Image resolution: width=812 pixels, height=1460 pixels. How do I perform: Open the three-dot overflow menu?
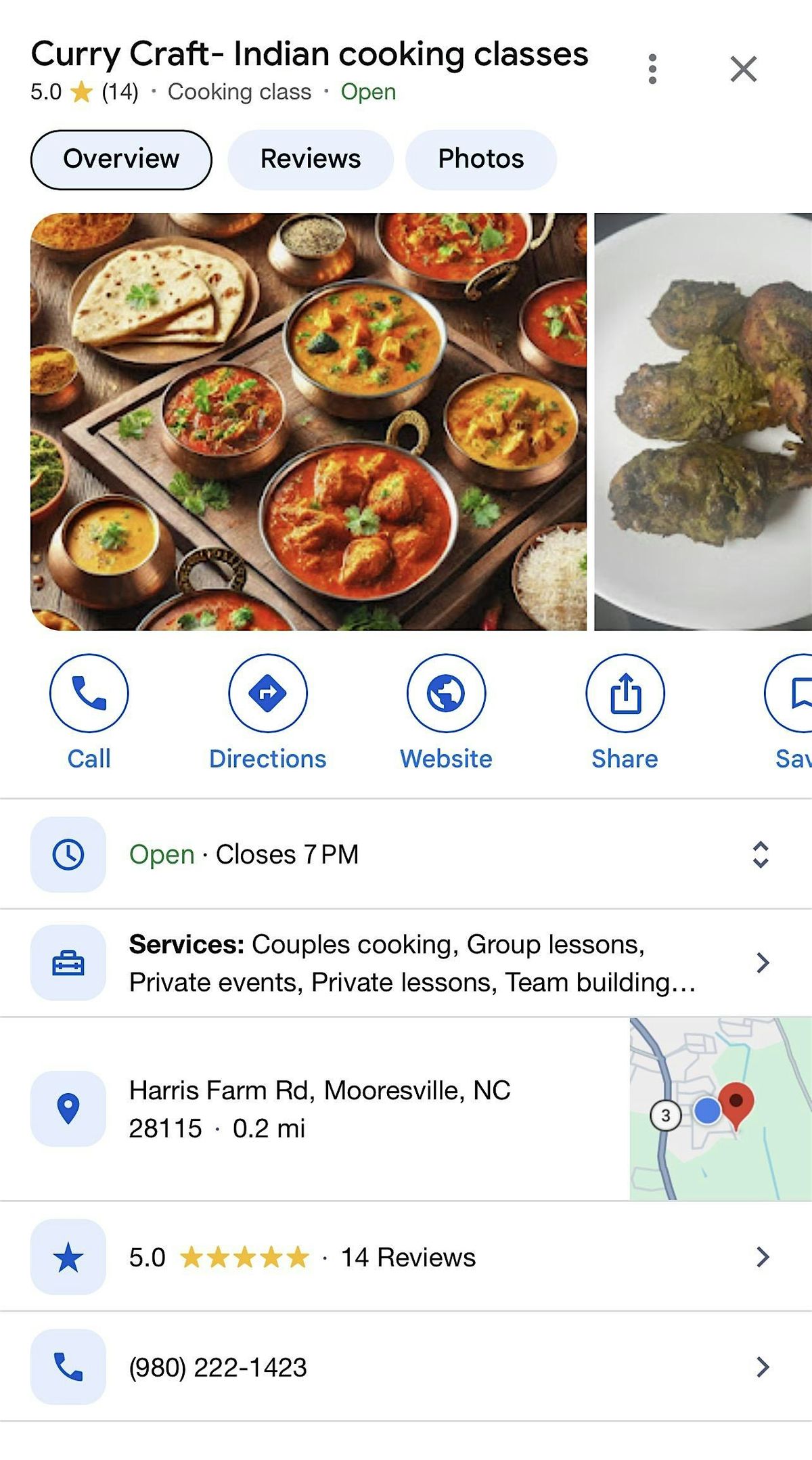coord(652,69)
